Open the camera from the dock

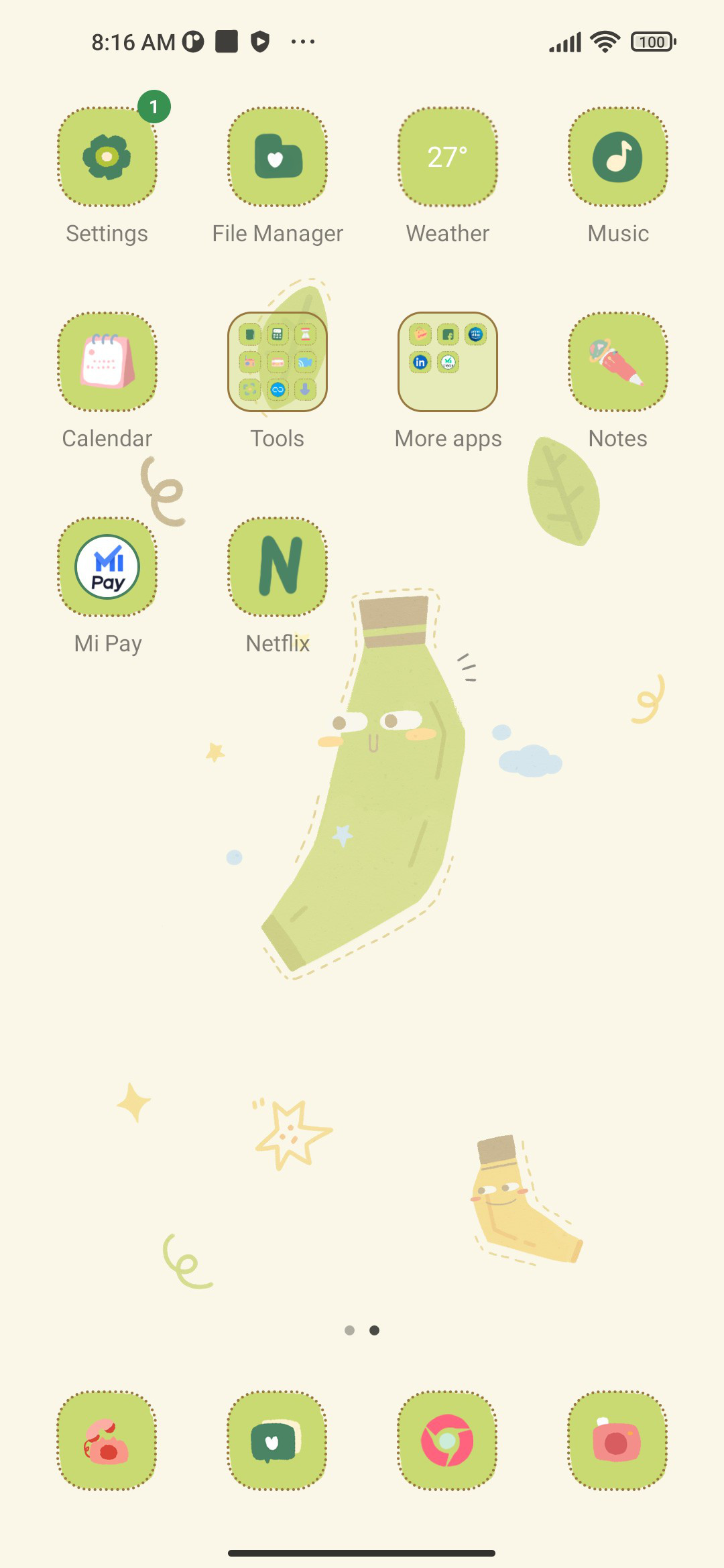(x=618, y=1441)
